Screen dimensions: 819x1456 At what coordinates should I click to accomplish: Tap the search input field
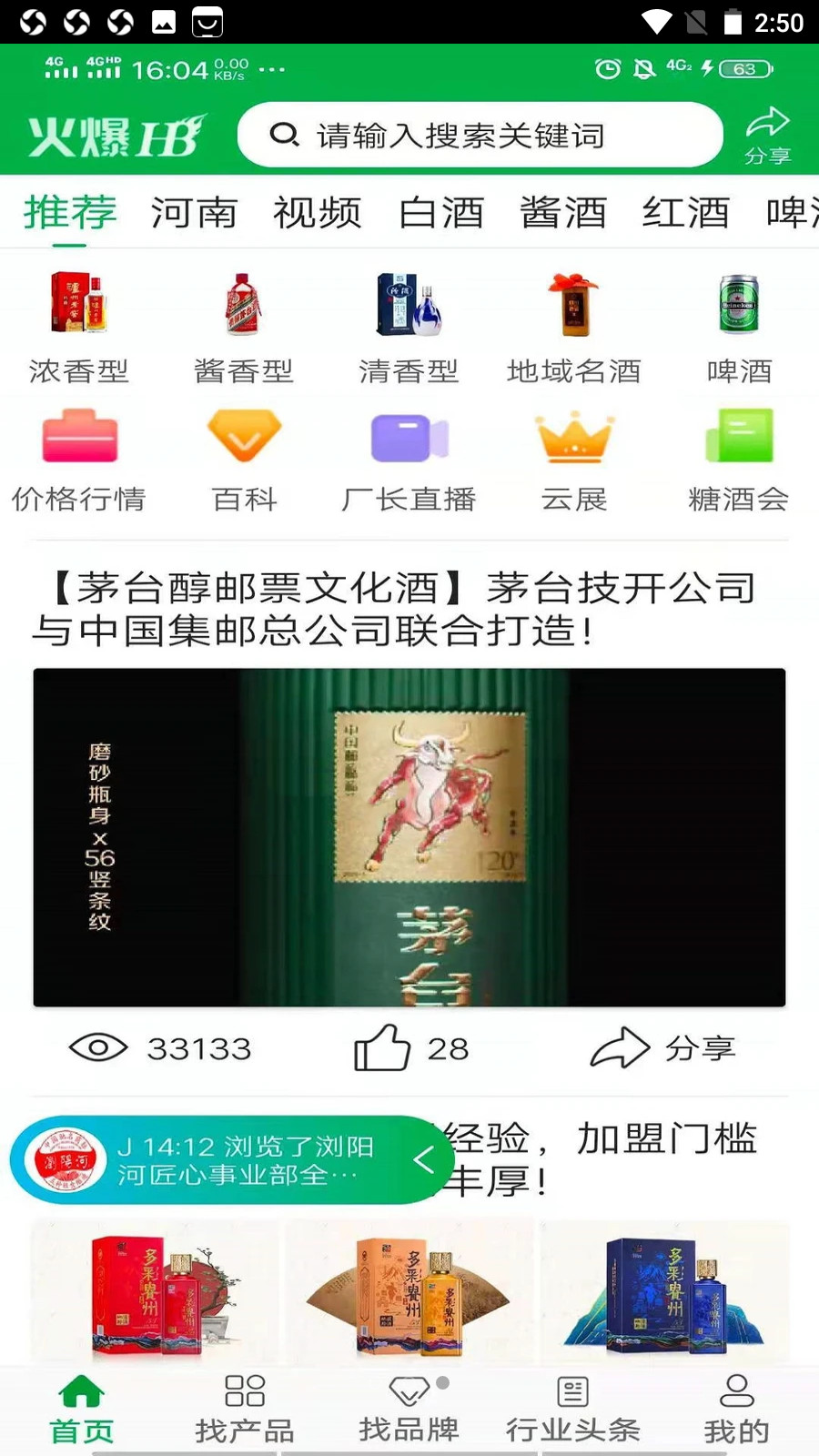pos(480,135)
